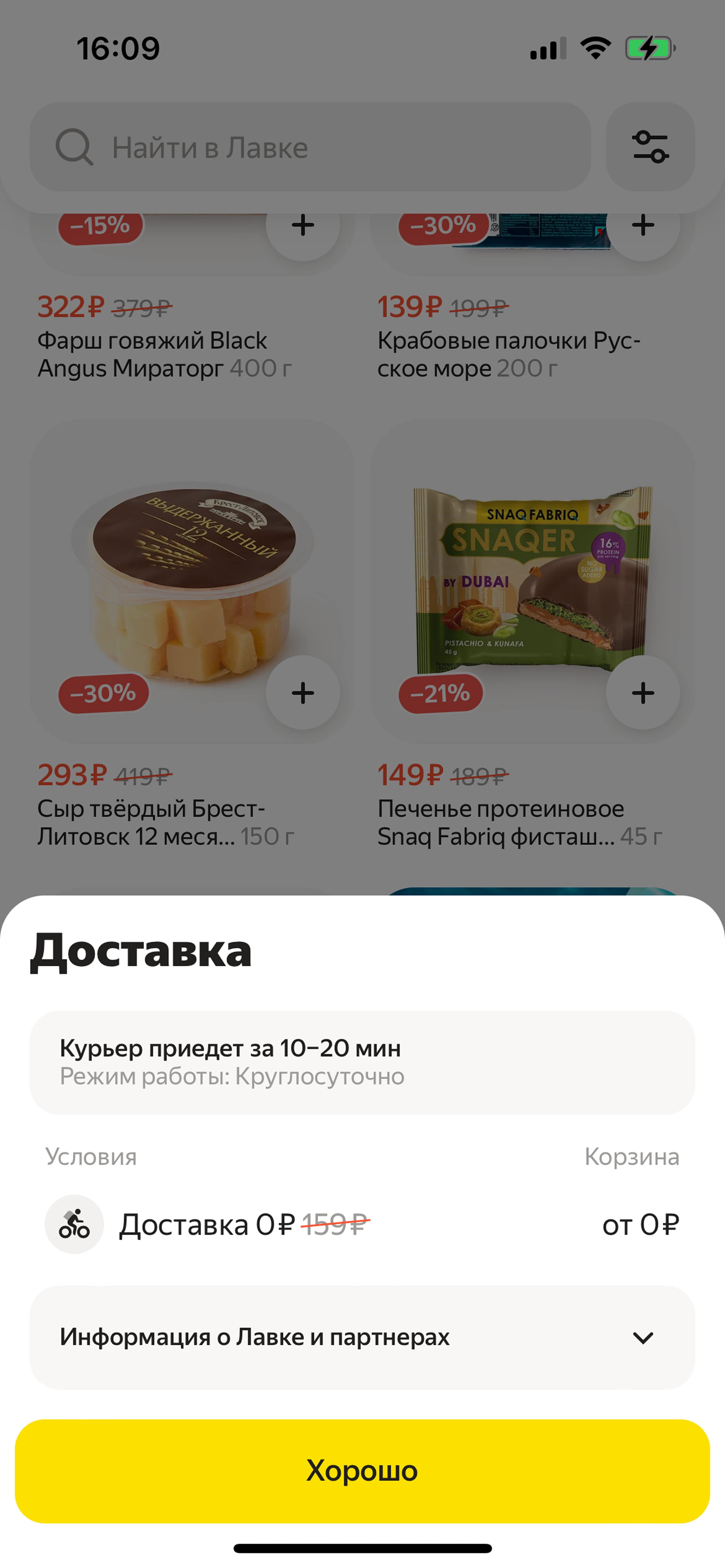
Task: Confirm with the Хорошо button
Action: coord(362,1471)
